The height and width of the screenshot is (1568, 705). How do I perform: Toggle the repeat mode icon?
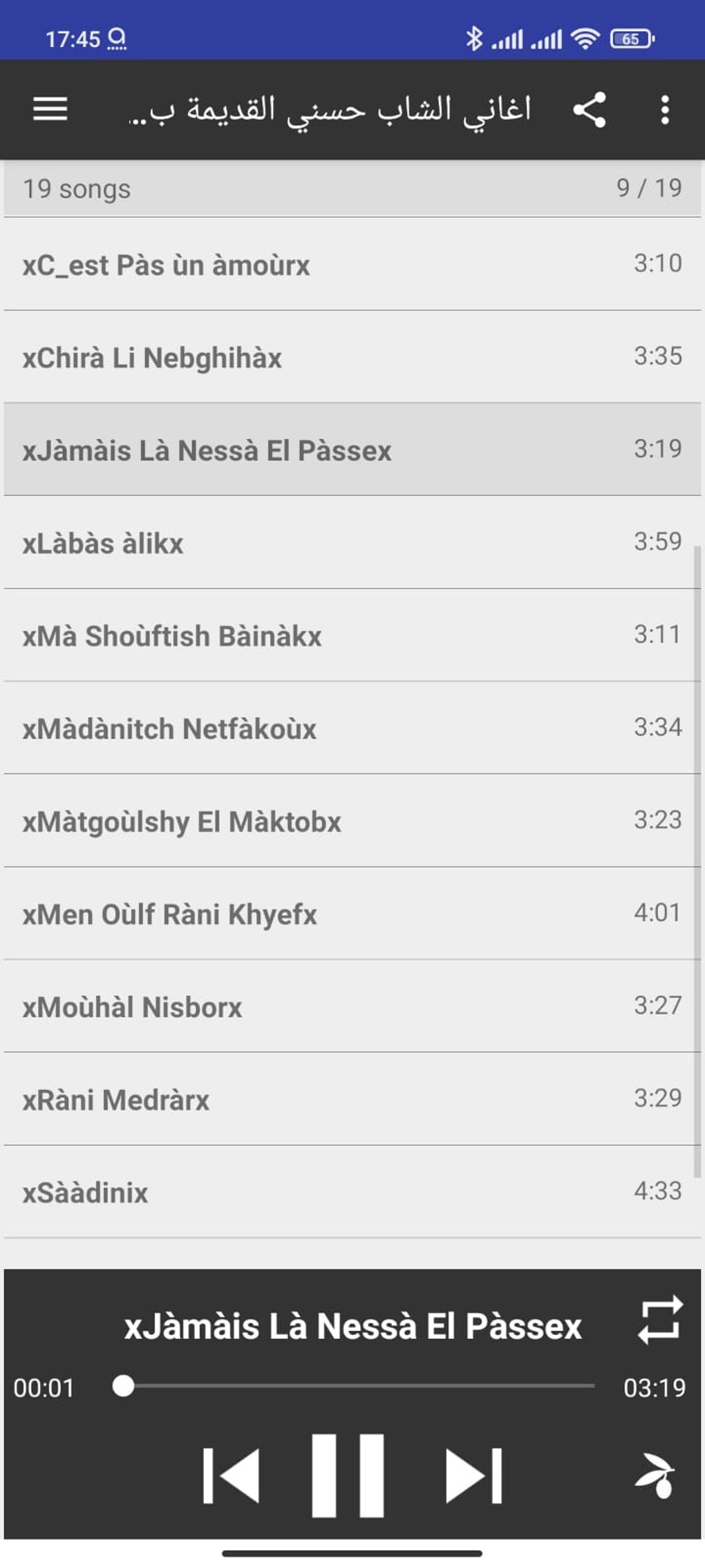[659, 1320]
